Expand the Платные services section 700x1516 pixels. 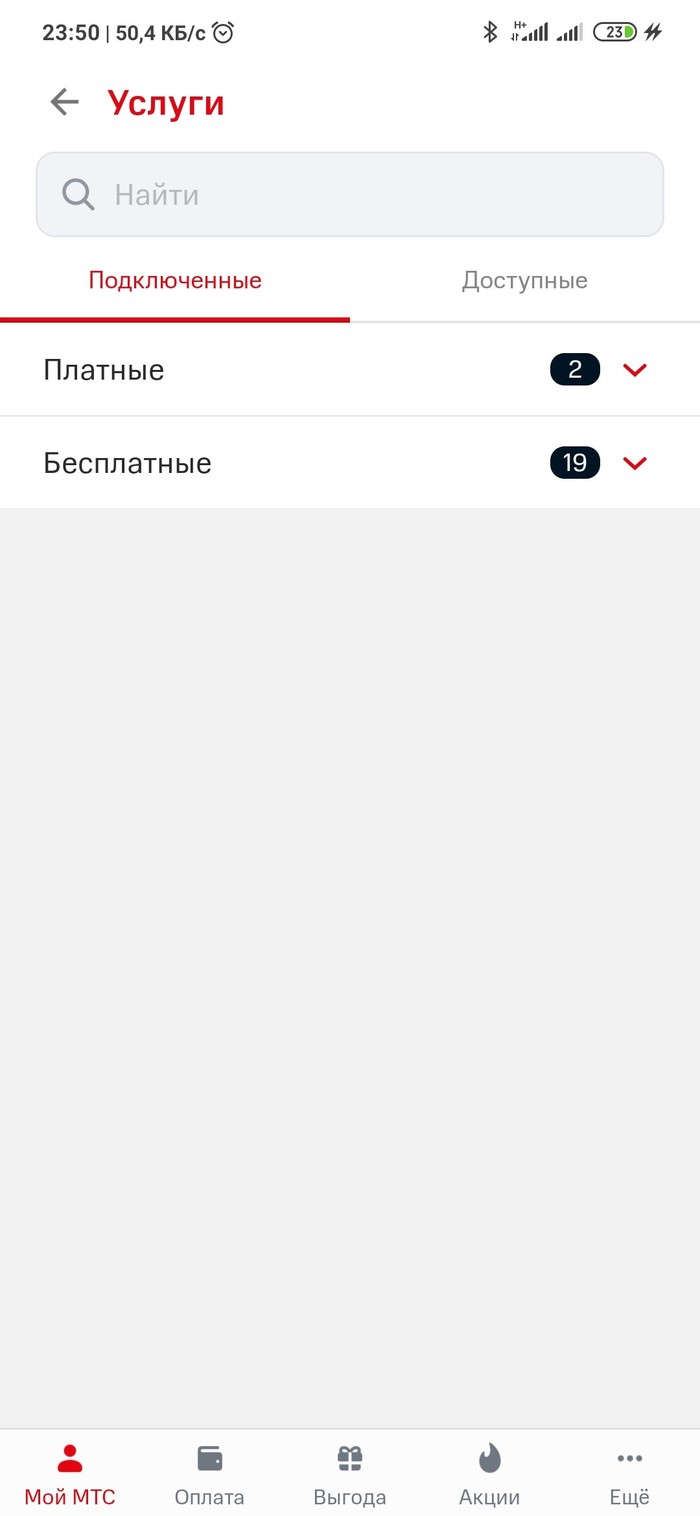[x=634, y=370]
